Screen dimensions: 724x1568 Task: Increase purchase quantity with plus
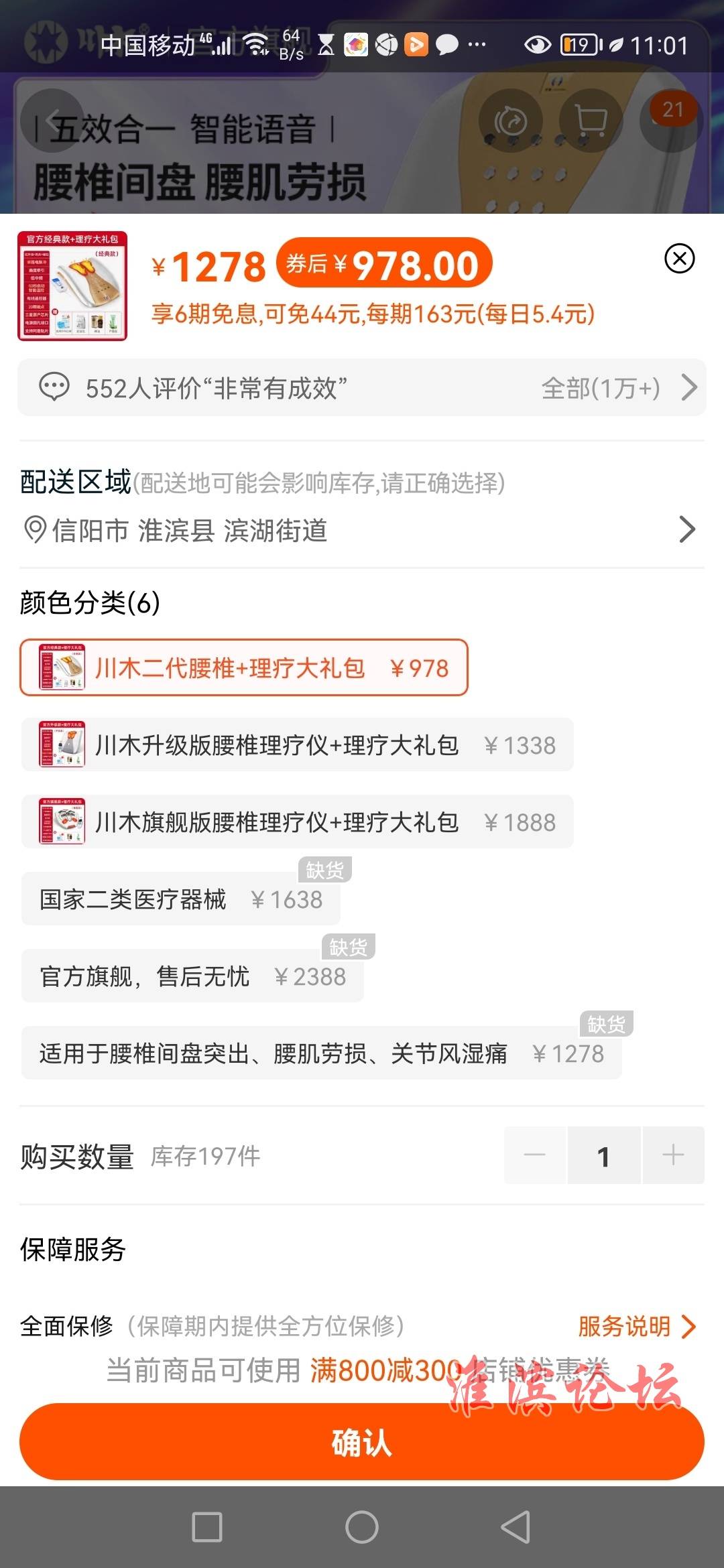click(x=673, y=1155)
